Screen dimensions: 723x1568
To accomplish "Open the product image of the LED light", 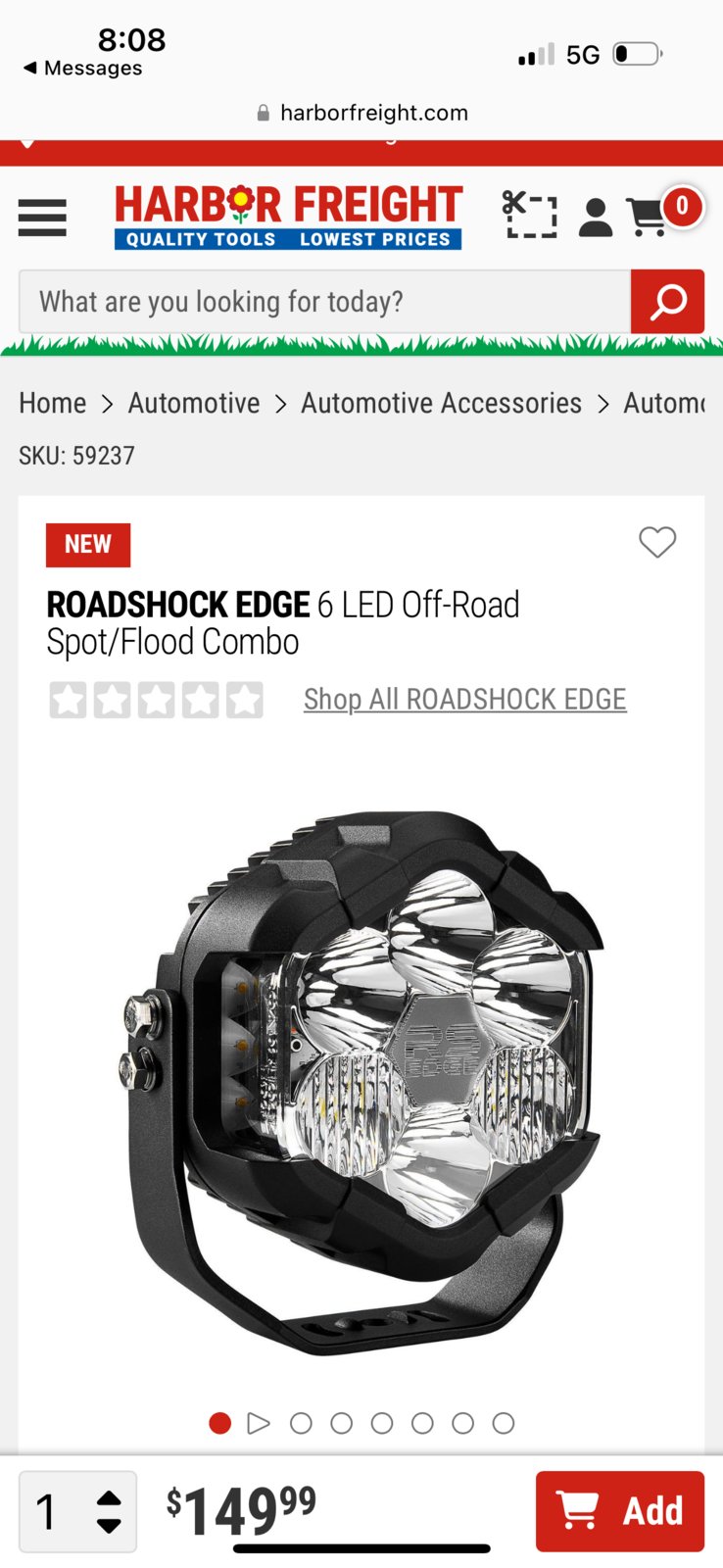I will [361, 1078].
